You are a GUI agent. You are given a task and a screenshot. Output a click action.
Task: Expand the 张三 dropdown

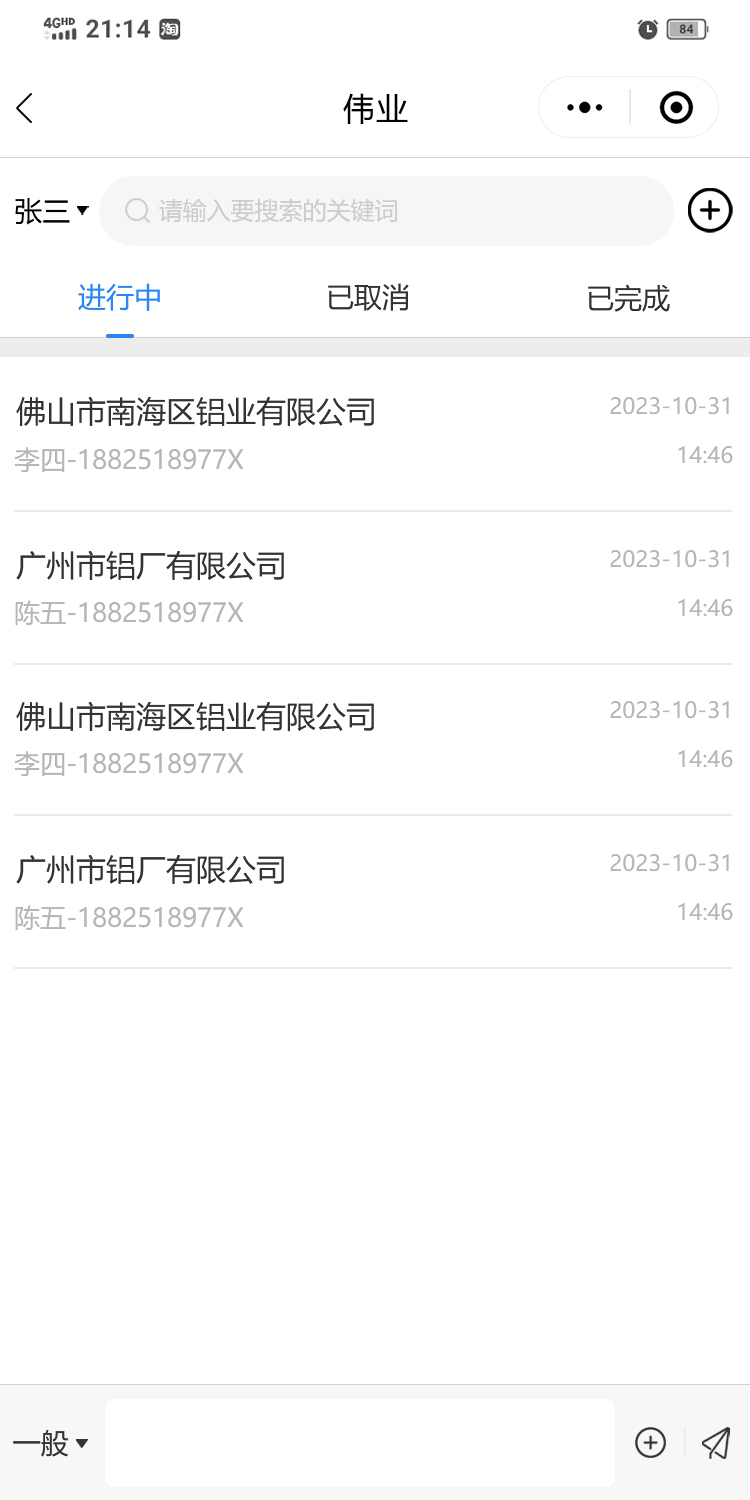tap(52, 211)
